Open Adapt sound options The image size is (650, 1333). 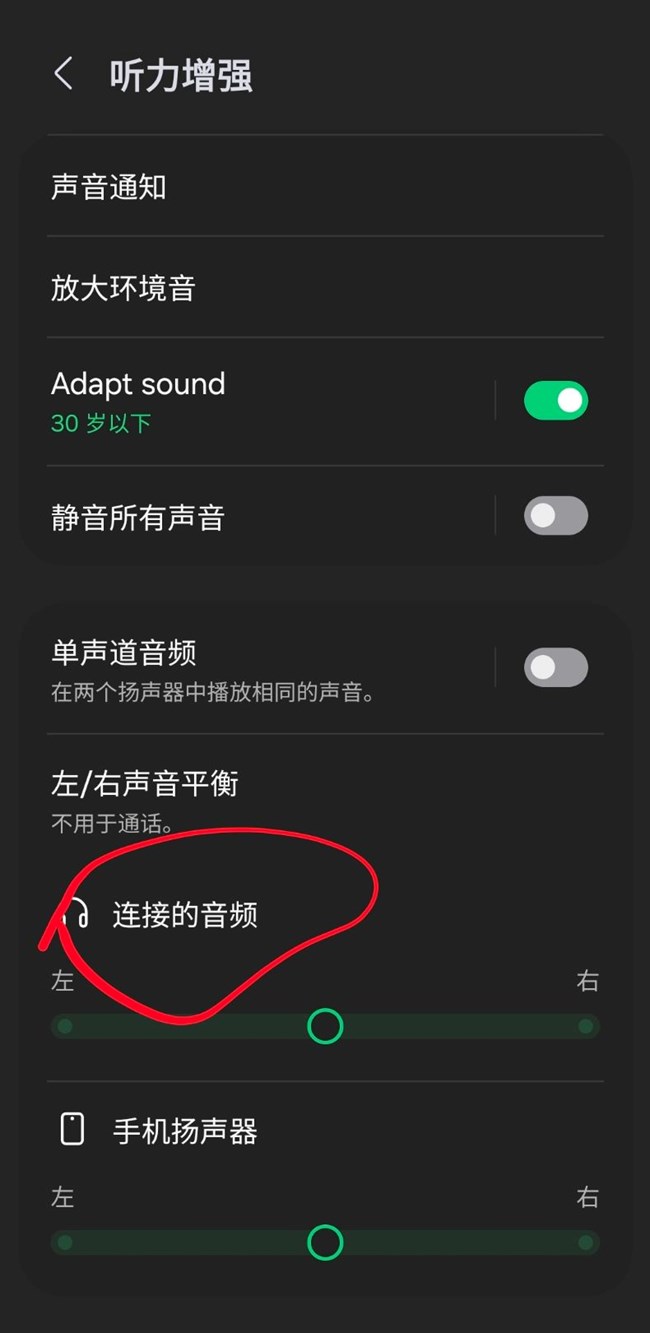click(x=140, y=401)
